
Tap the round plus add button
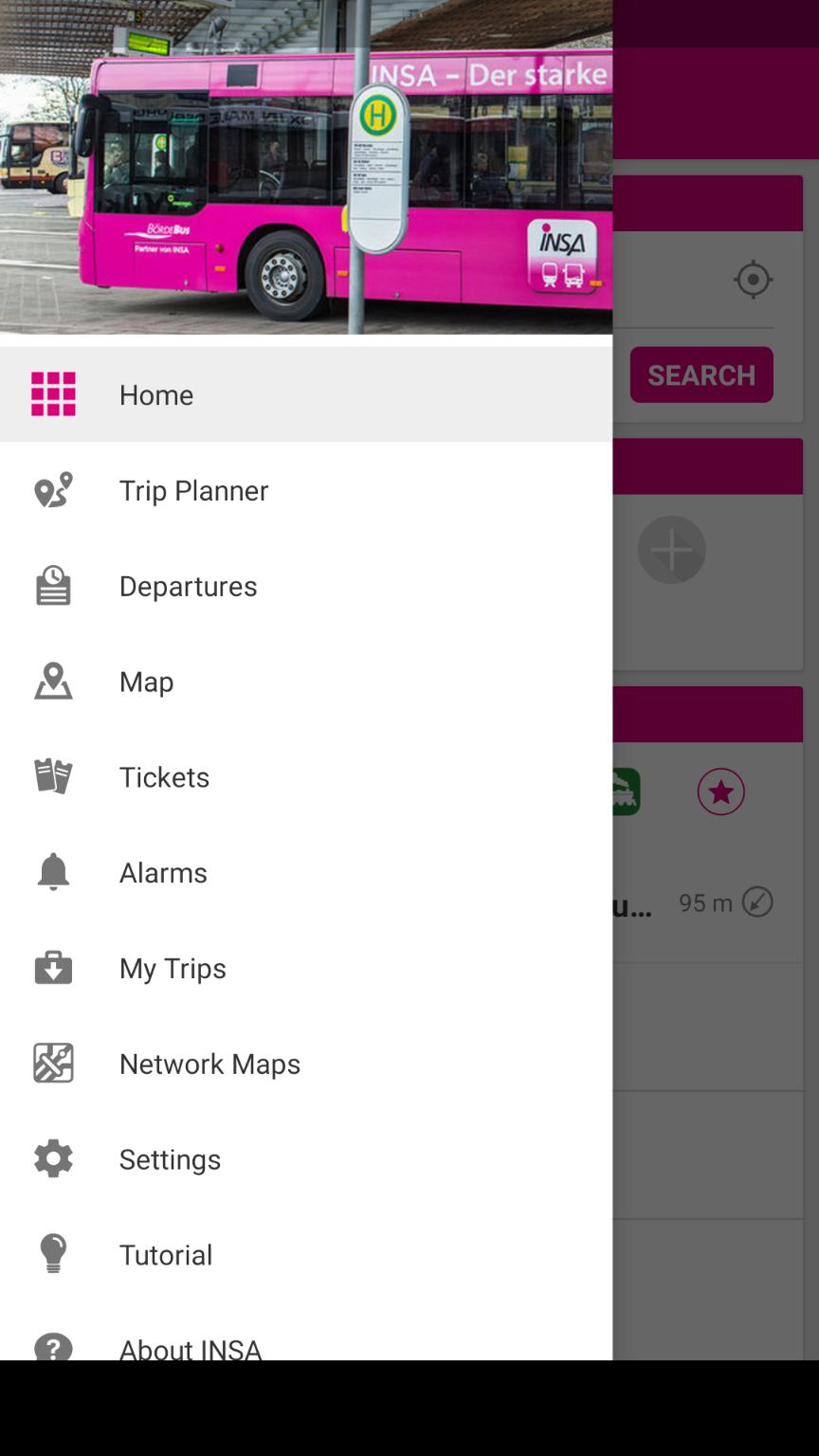pyautogui.click(x=671, y=550)
